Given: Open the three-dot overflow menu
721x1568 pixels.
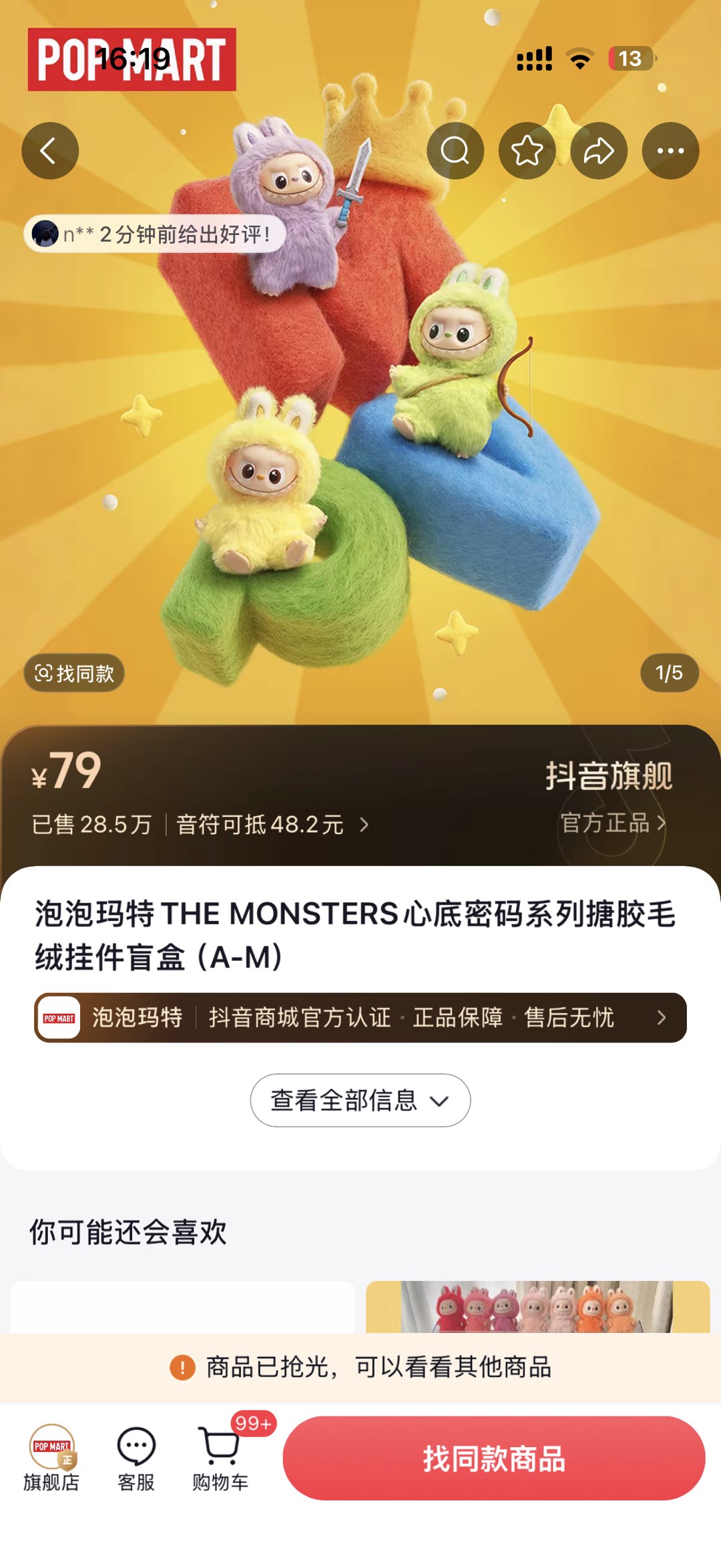Looking at the screenshot, I should tap(670, 151).
